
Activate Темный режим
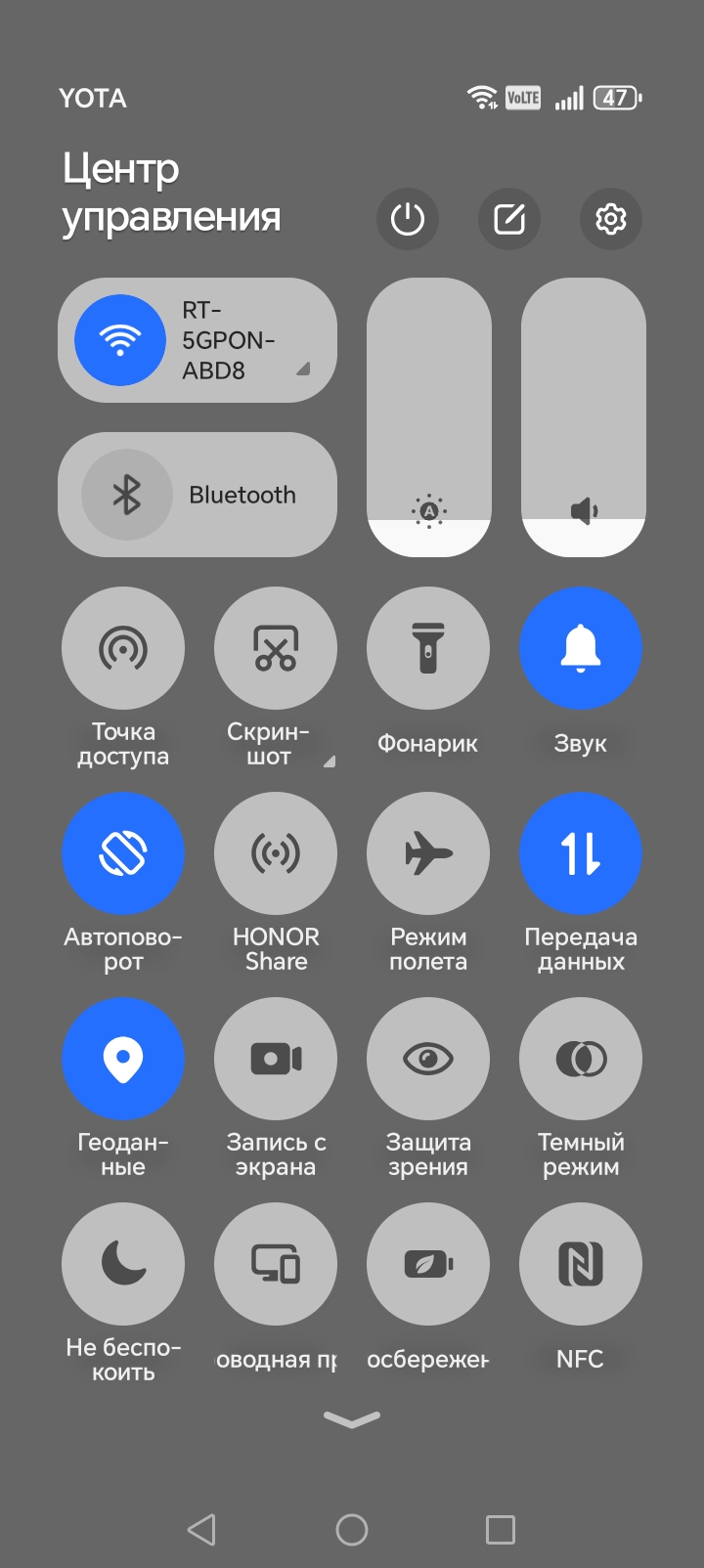click(581, 1059)
